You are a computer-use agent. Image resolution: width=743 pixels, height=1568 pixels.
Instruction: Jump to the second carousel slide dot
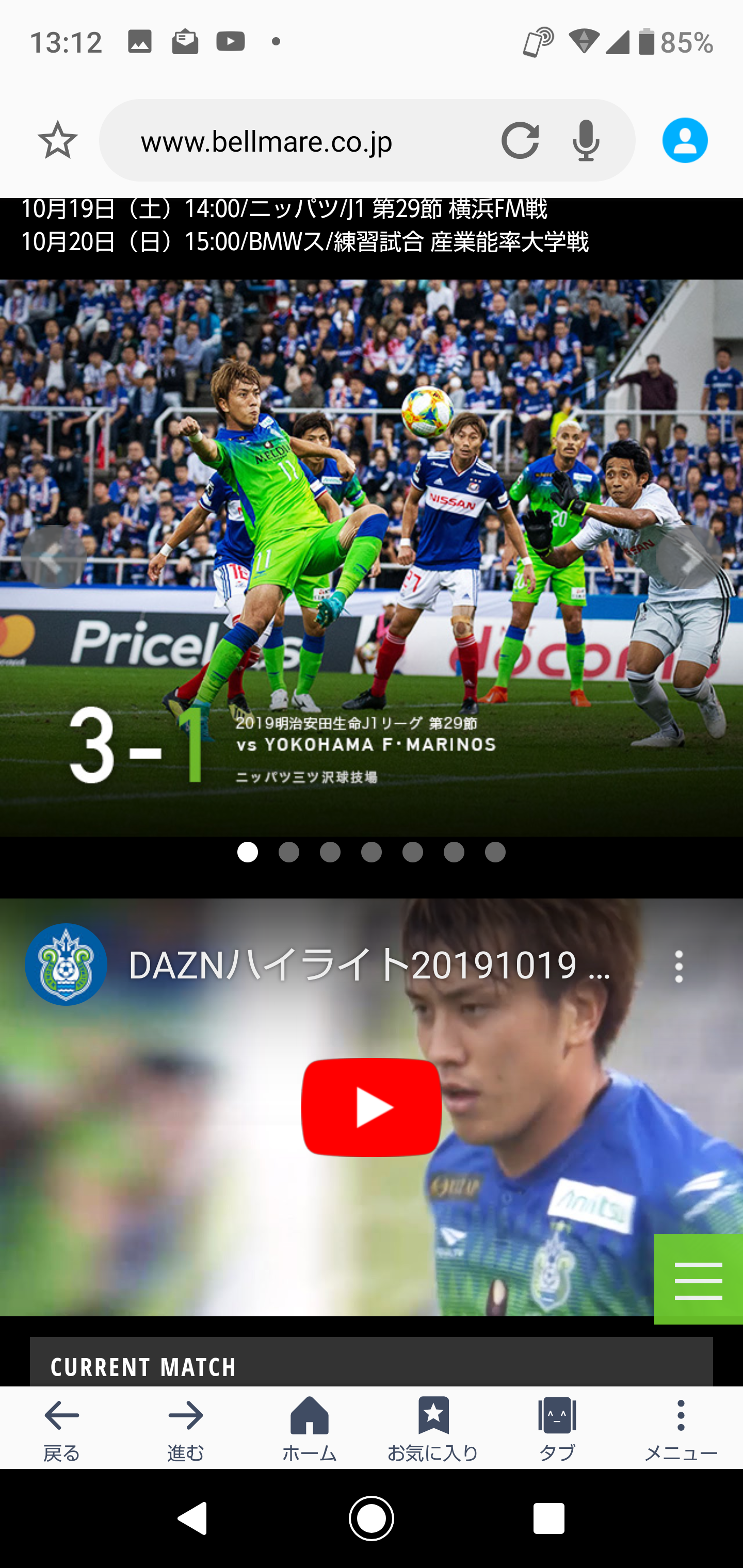288,852
